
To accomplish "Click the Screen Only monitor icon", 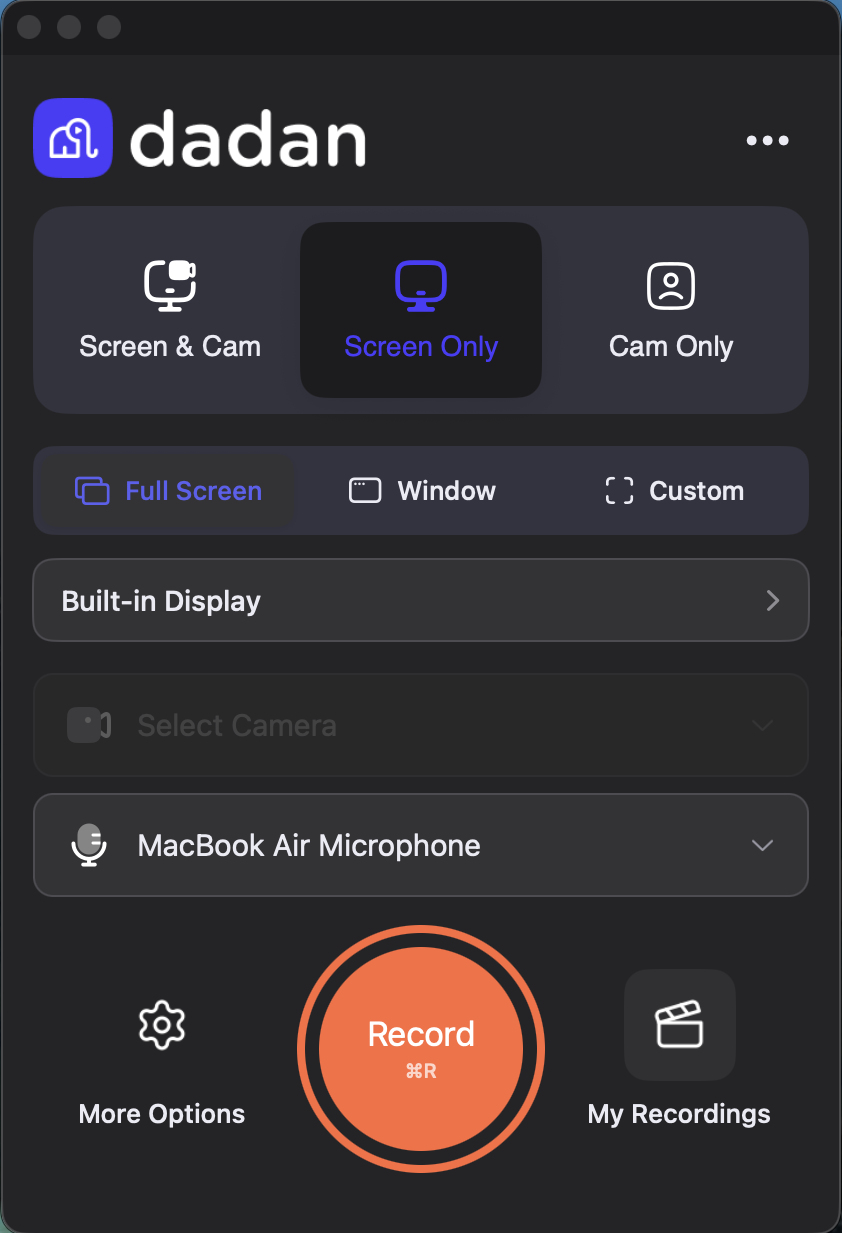I will (420, 284).
